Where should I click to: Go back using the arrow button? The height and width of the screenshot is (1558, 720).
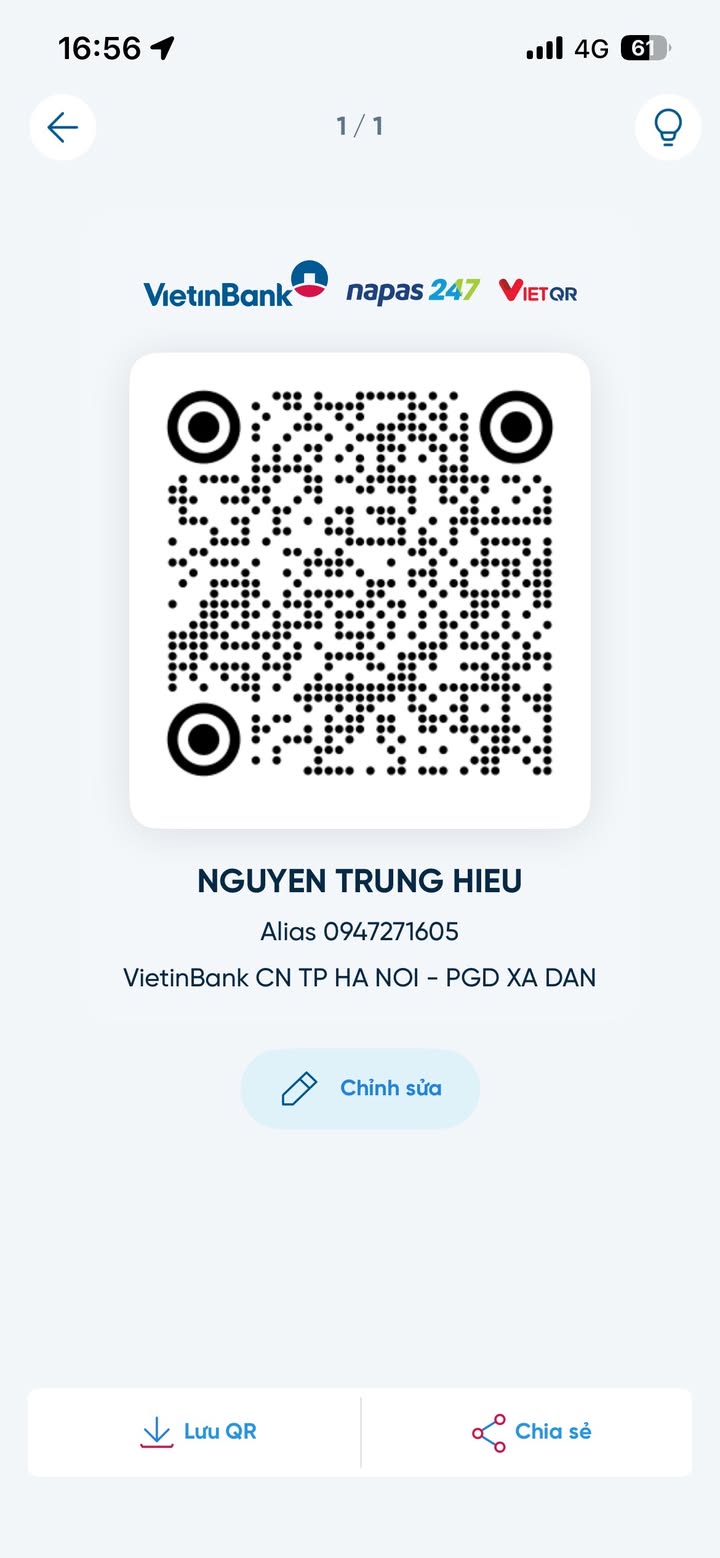point(63,127)
